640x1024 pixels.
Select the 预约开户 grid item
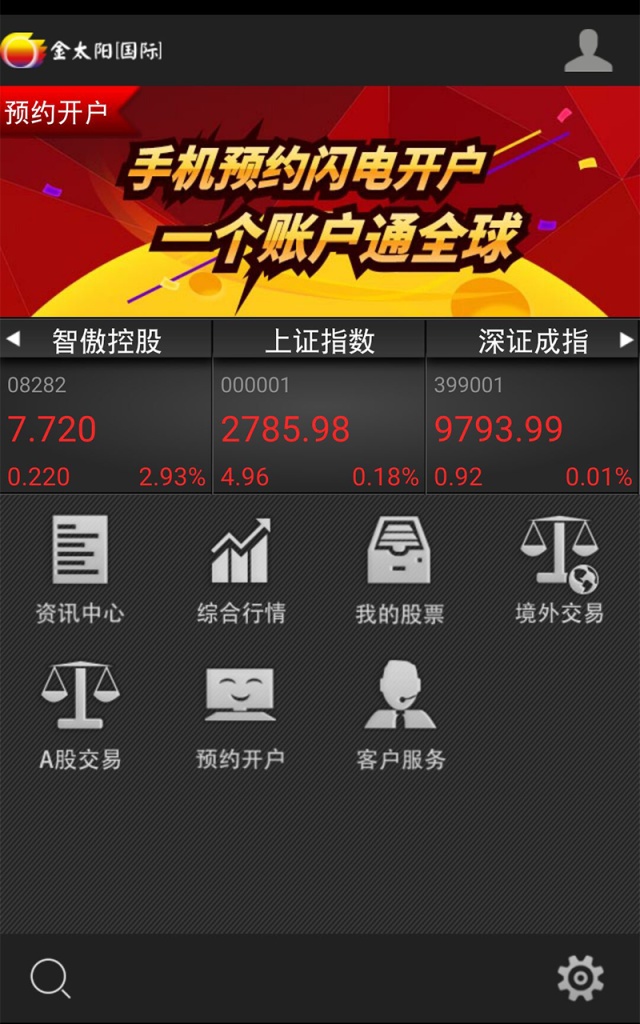[x=240, y=716]
